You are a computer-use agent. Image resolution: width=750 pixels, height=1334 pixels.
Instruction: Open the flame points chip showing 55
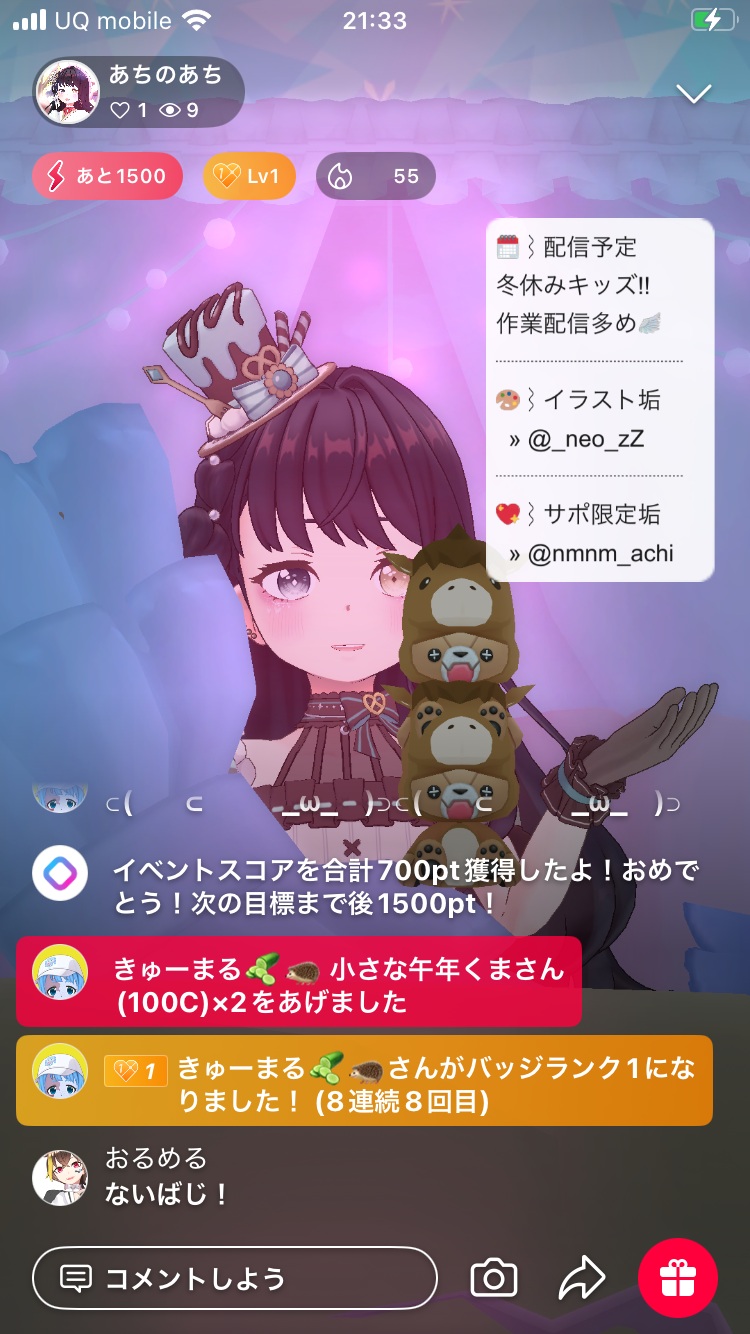375,177
